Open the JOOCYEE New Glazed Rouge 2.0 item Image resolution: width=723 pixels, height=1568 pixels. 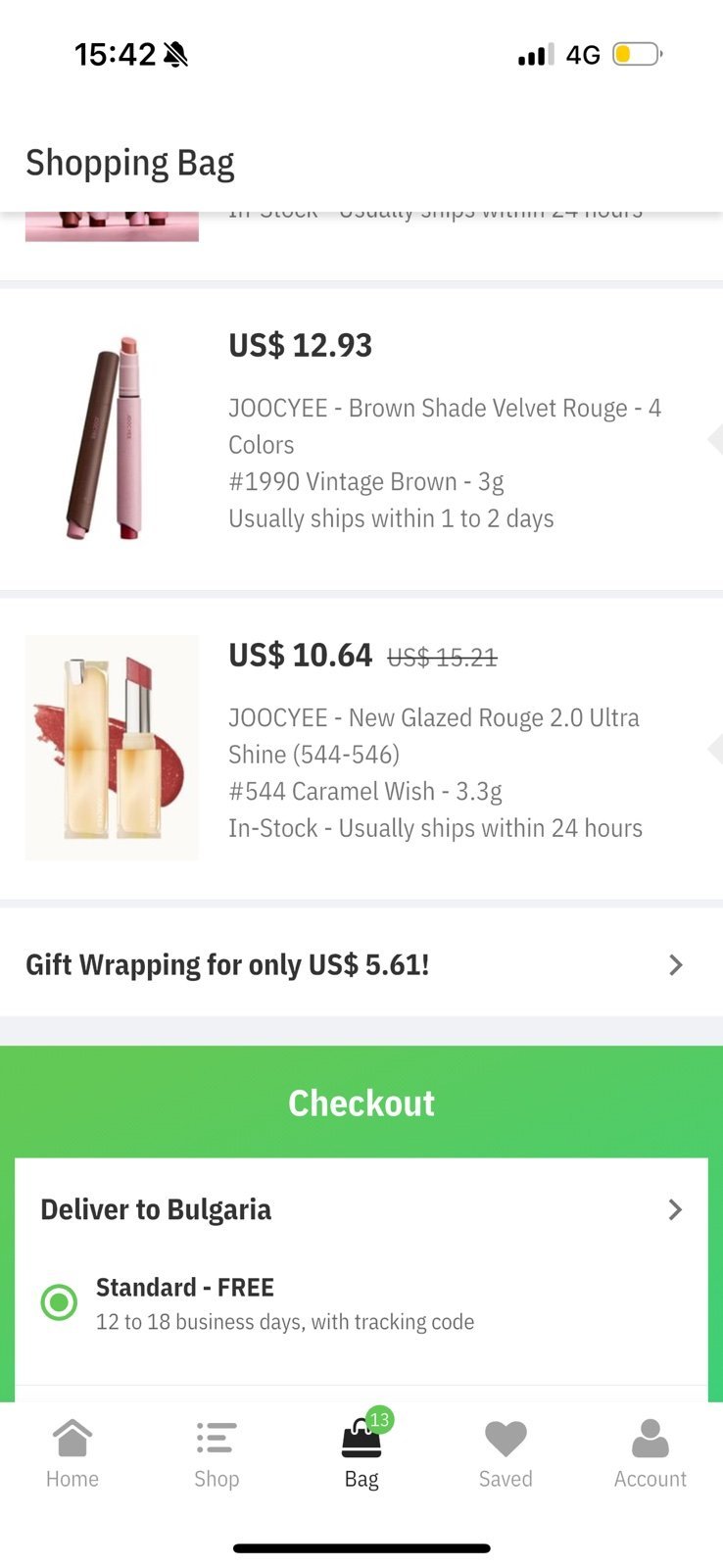click(x=434, y=735)
